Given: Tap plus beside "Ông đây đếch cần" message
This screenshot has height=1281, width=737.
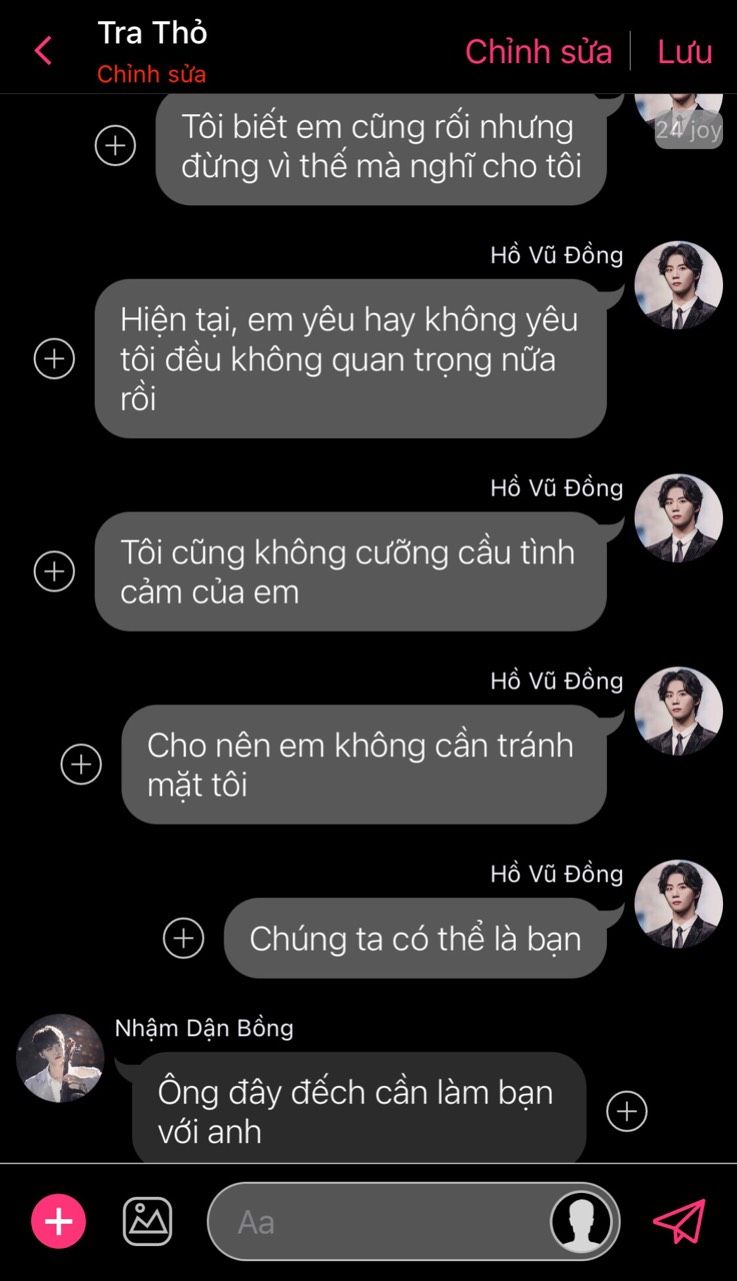Looking at the screenshot, I should (627, 1111).
